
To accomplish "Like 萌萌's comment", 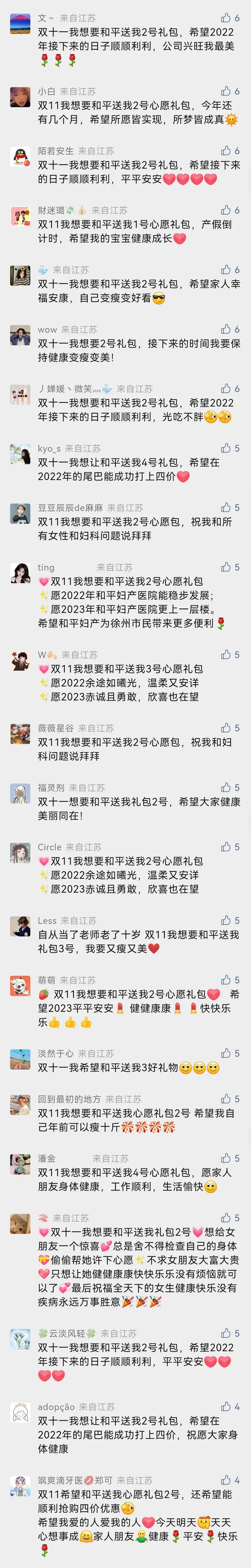I will coord(226,980).
